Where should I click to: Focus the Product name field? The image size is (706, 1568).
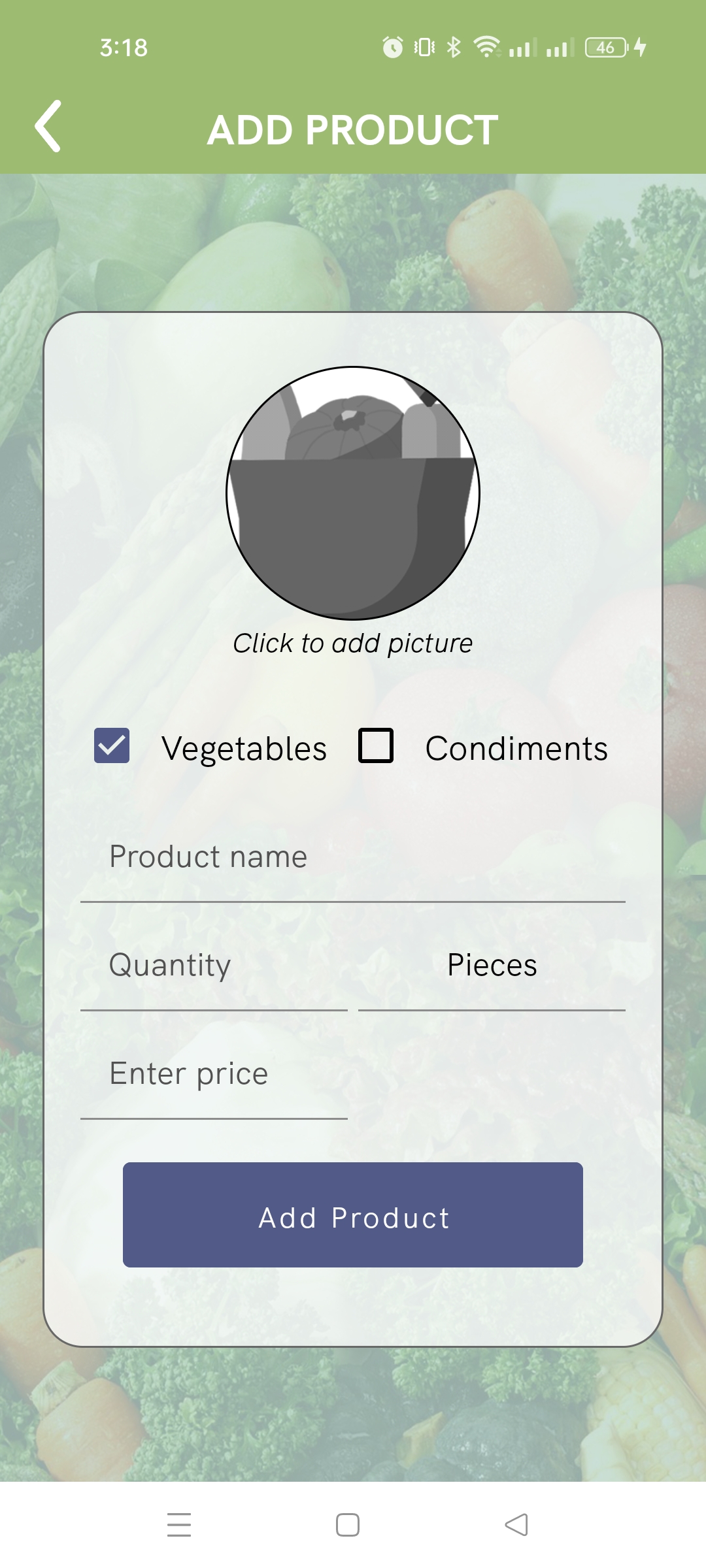(353, 857)
